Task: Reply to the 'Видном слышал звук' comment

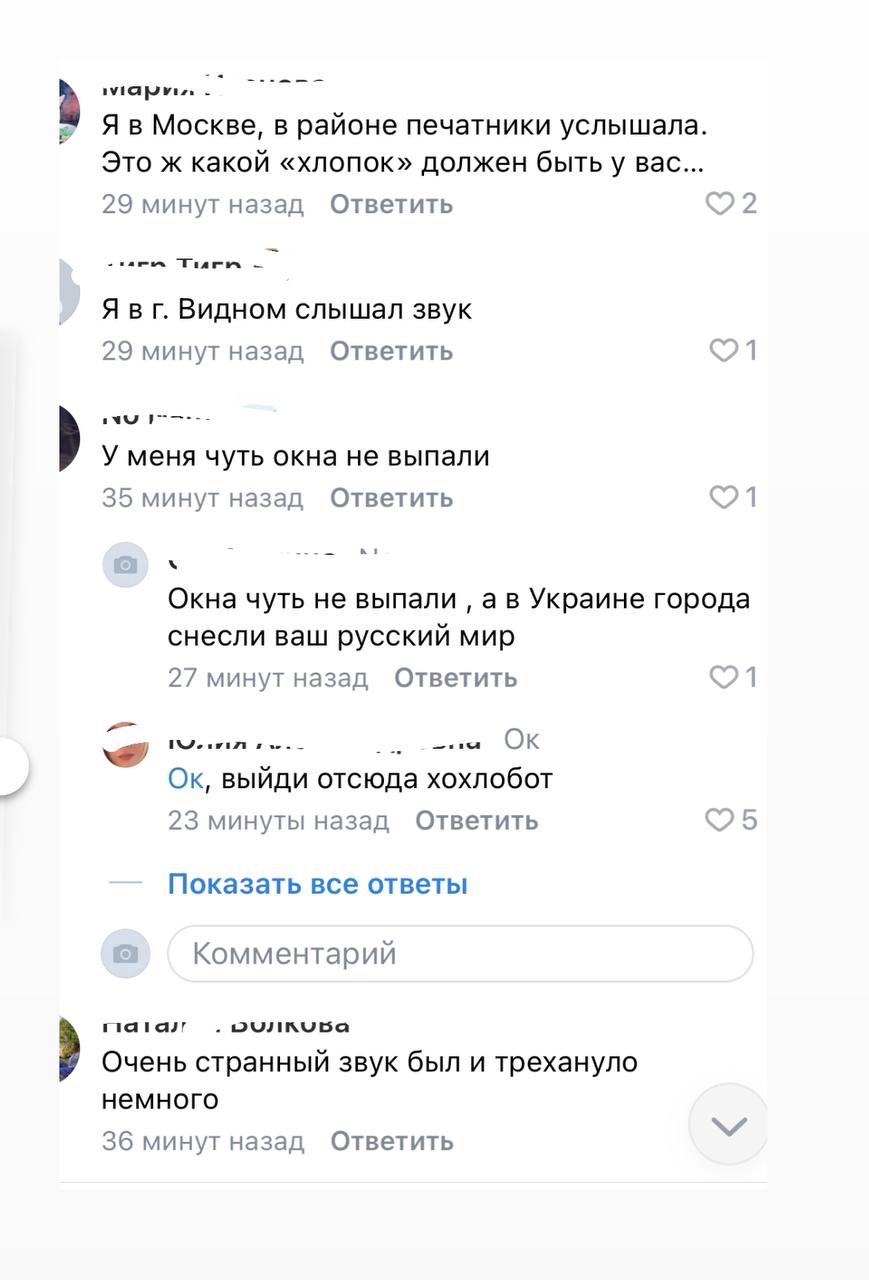Action: point(391,351)
